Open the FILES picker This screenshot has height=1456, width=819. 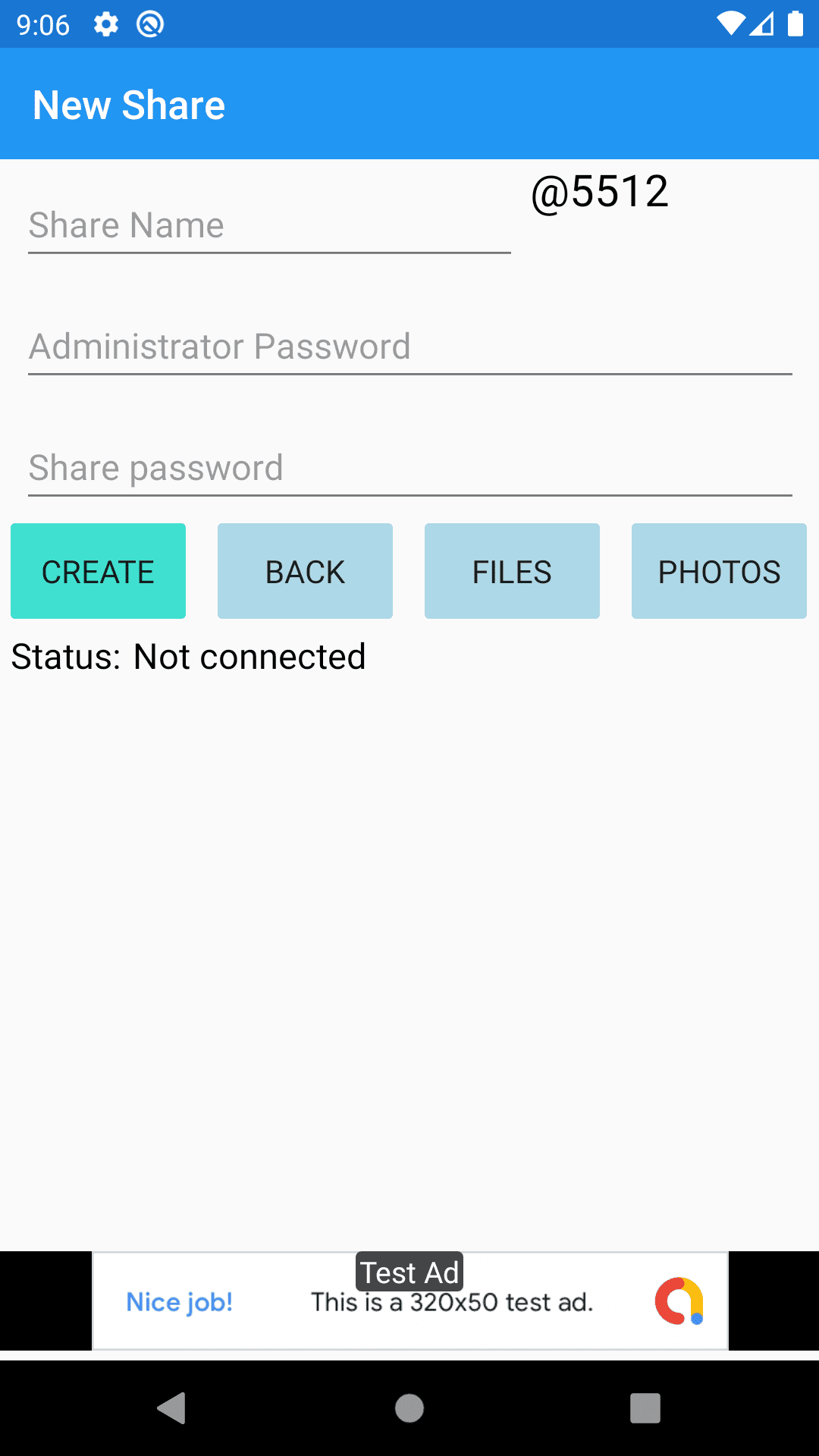coord(512,572)
